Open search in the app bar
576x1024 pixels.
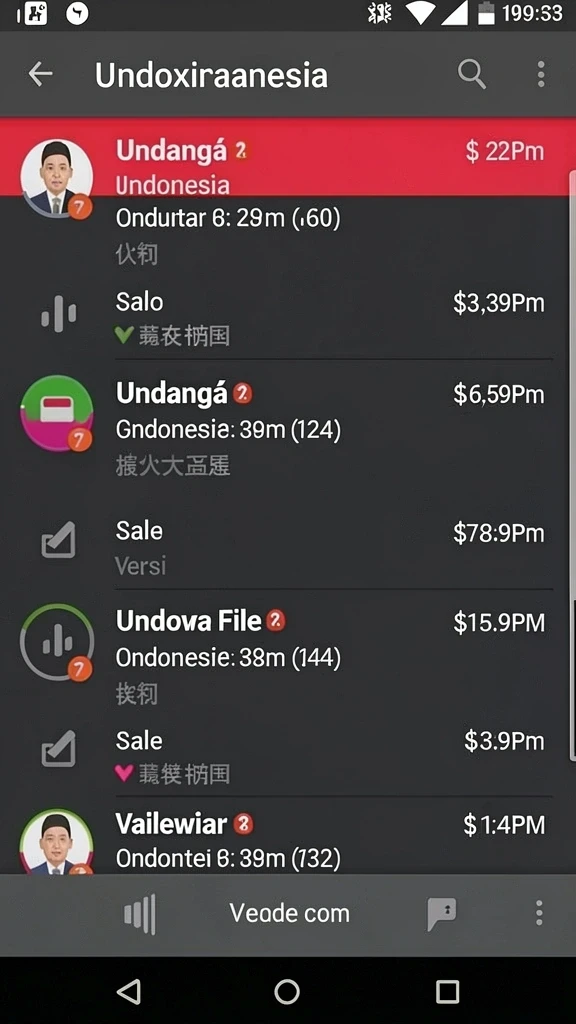472,74
